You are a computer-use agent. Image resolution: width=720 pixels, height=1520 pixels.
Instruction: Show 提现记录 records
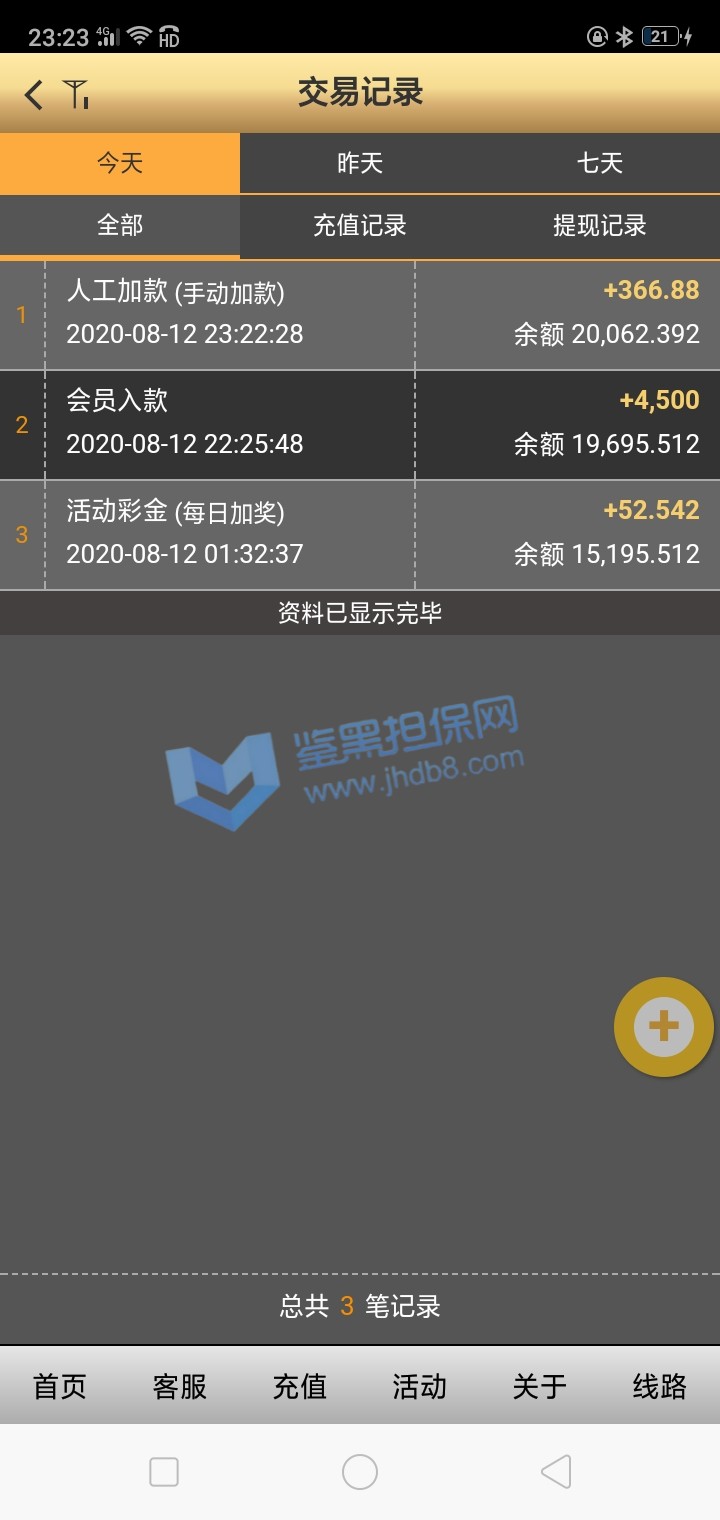600,226
